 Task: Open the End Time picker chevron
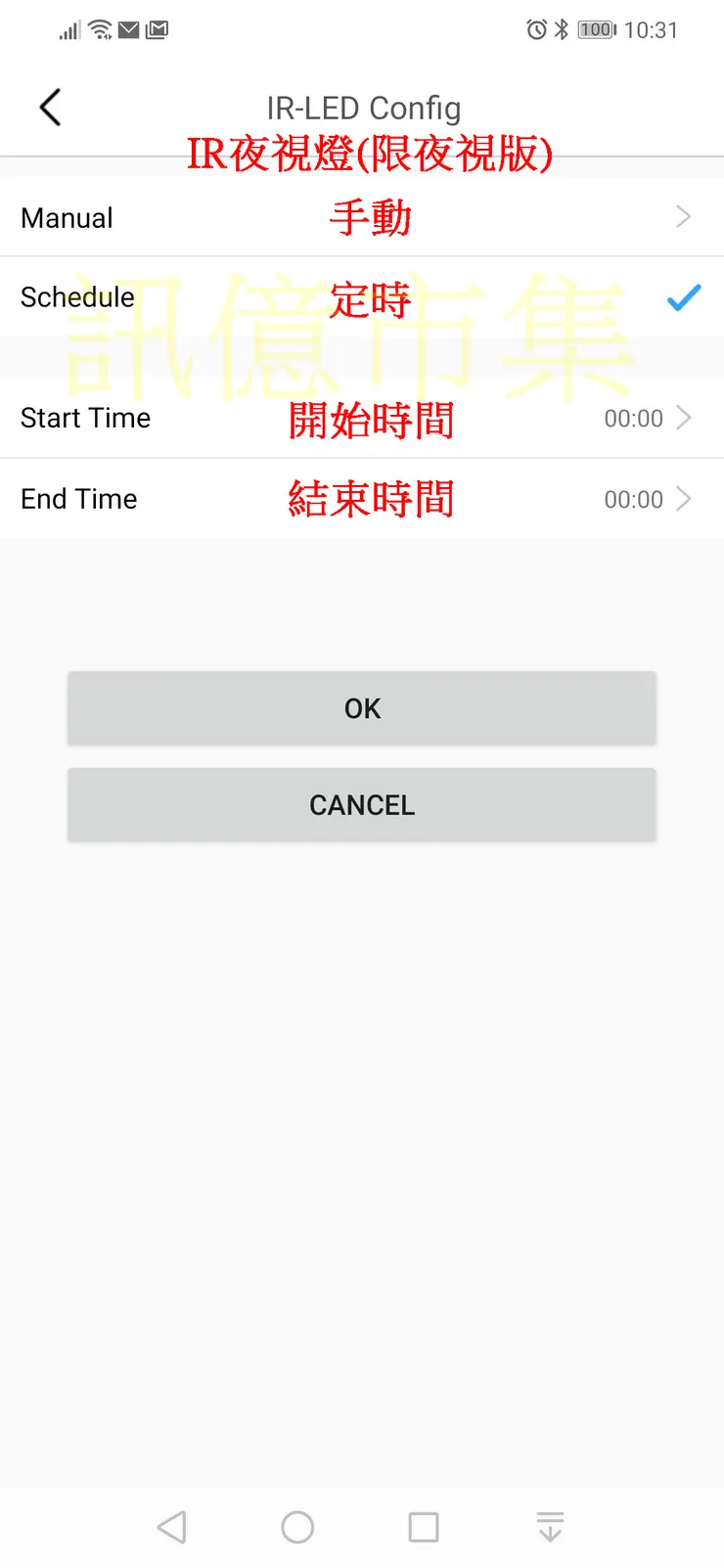685,499
